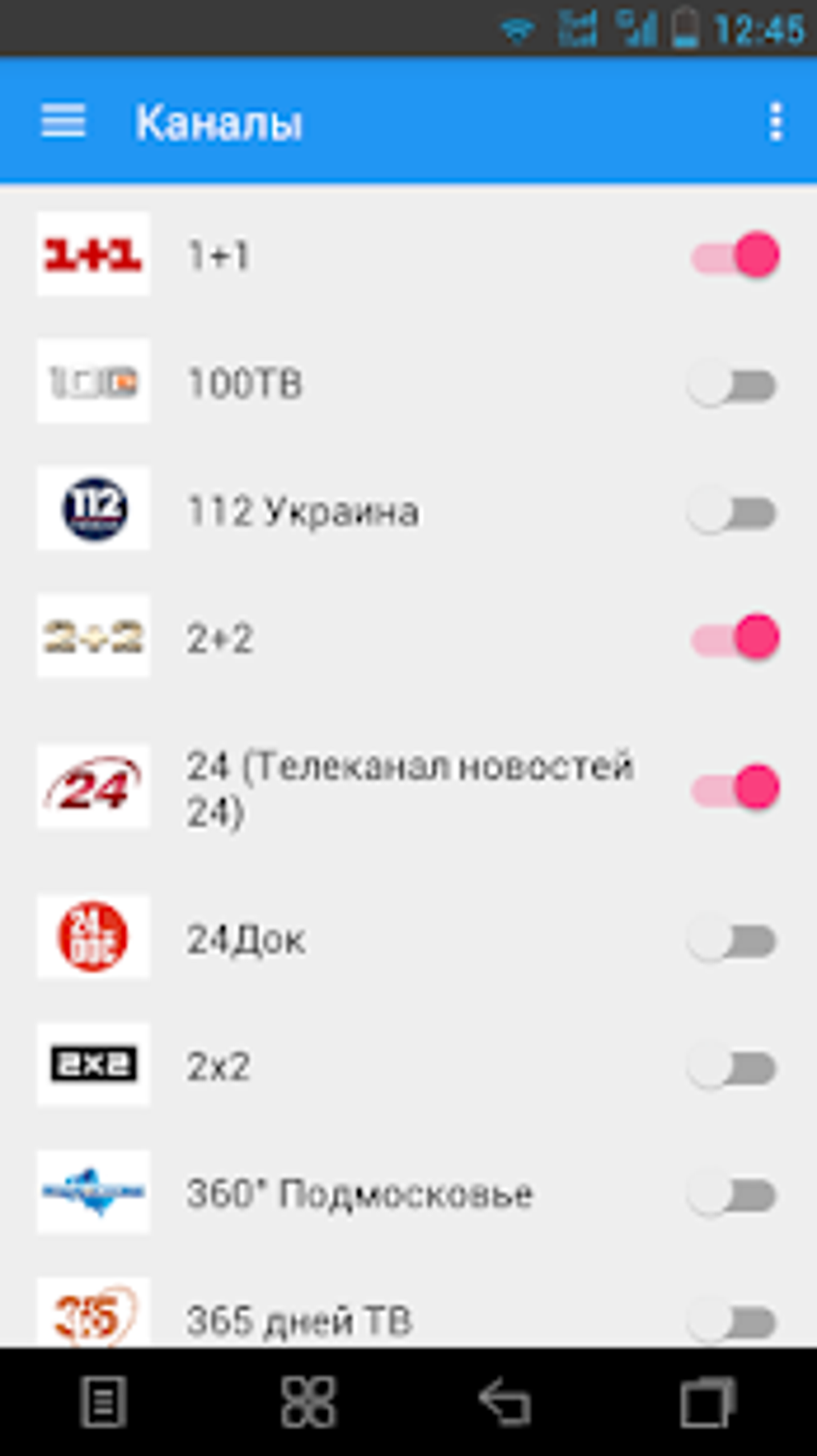The width and height of the screenshot is (817, 1456).
Task: Open the overflow menu in app bar
Action: (775, 122)
